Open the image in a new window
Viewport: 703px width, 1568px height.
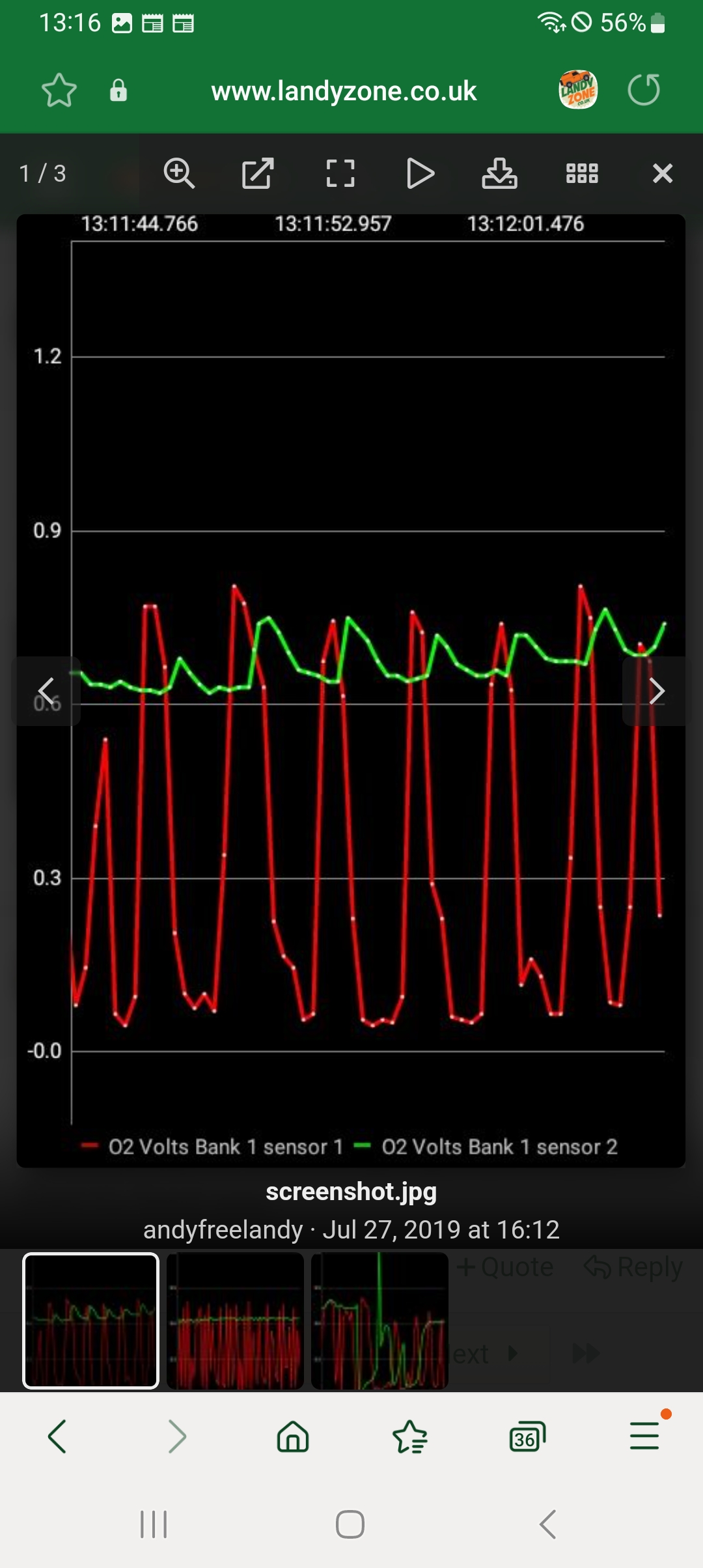pyautogui.click(x=258, y=174)
